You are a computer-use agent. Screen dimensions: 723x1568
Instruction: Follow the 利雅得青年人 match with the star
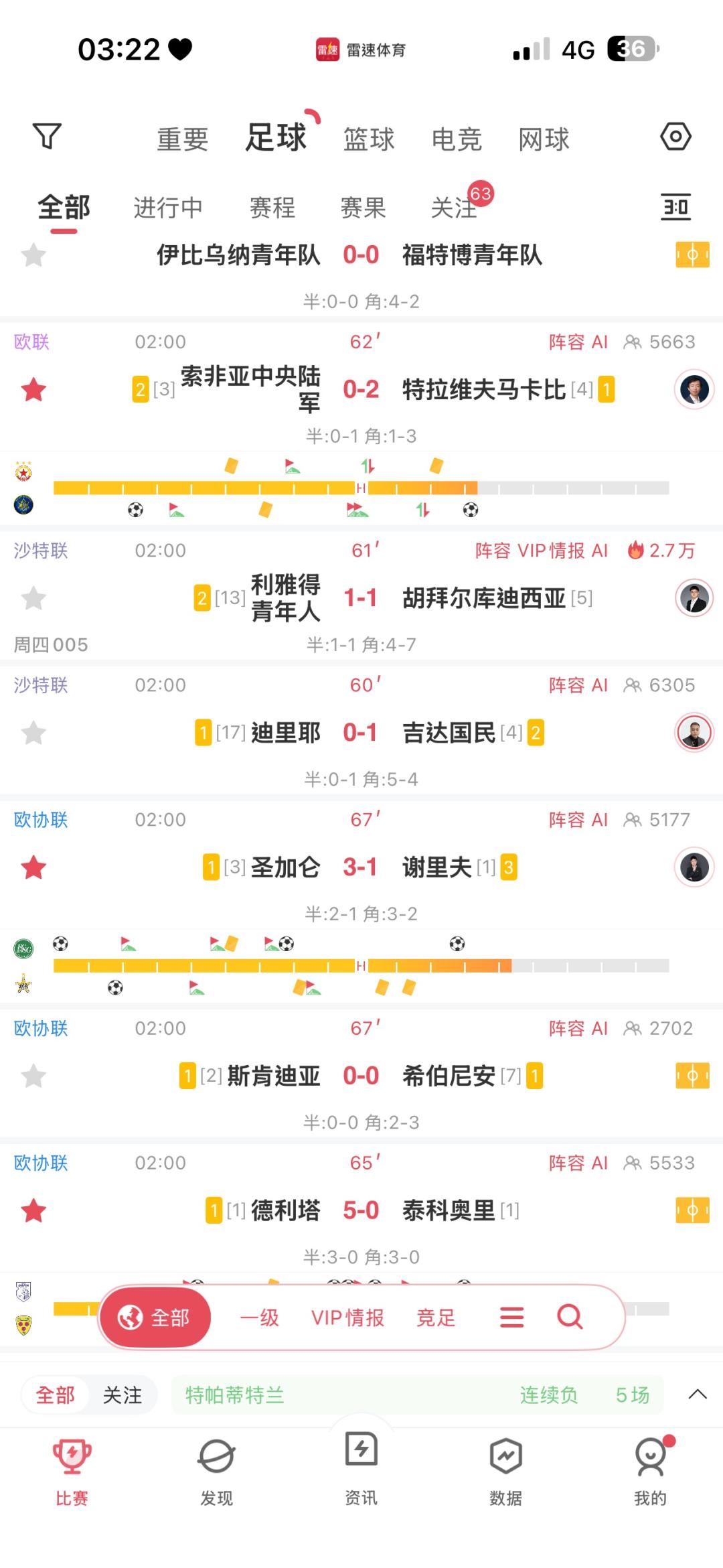33,598
